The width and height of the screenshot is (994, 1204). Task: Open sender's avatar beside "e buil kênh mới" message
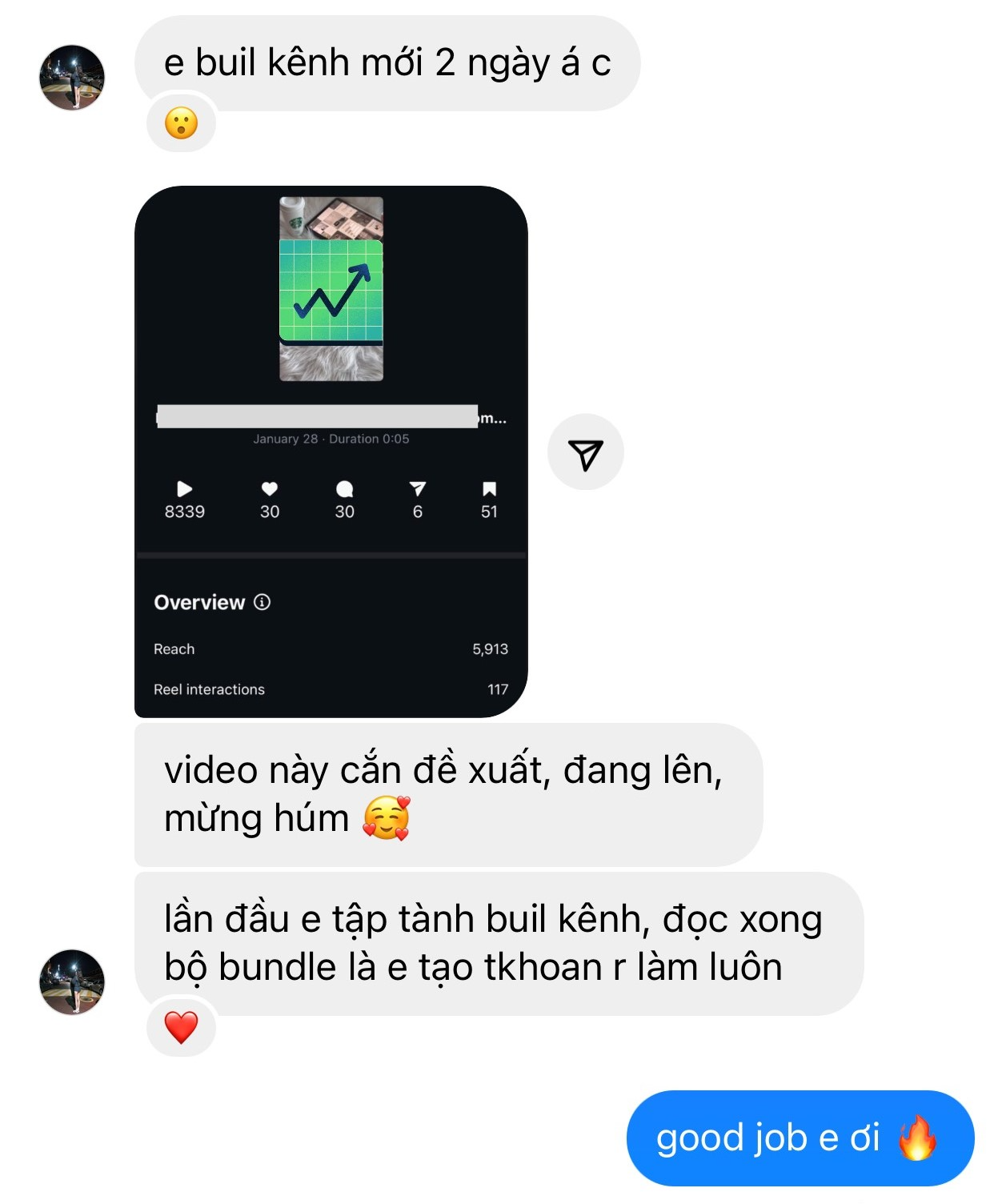point(72,78)
